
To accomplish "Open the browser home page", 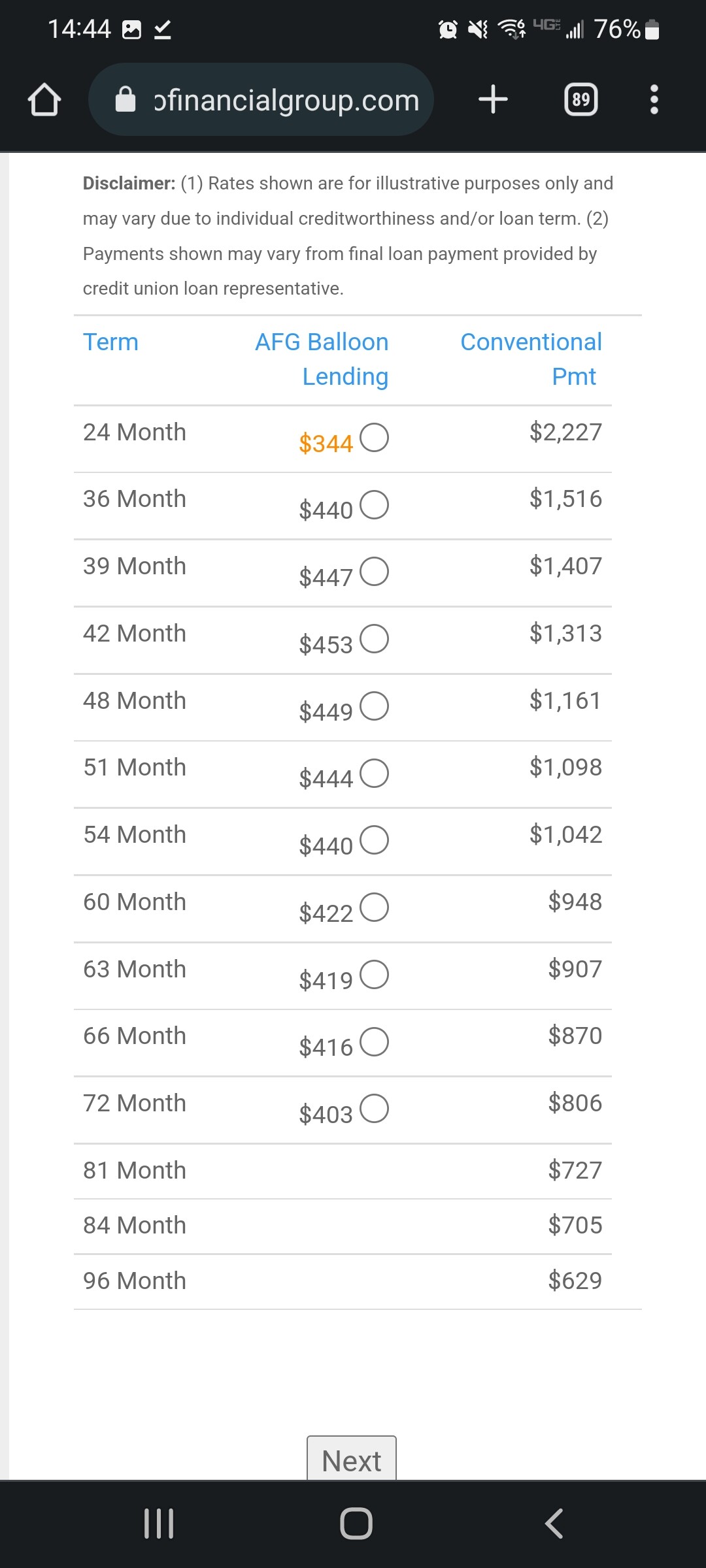I will [x=44, y=100].
